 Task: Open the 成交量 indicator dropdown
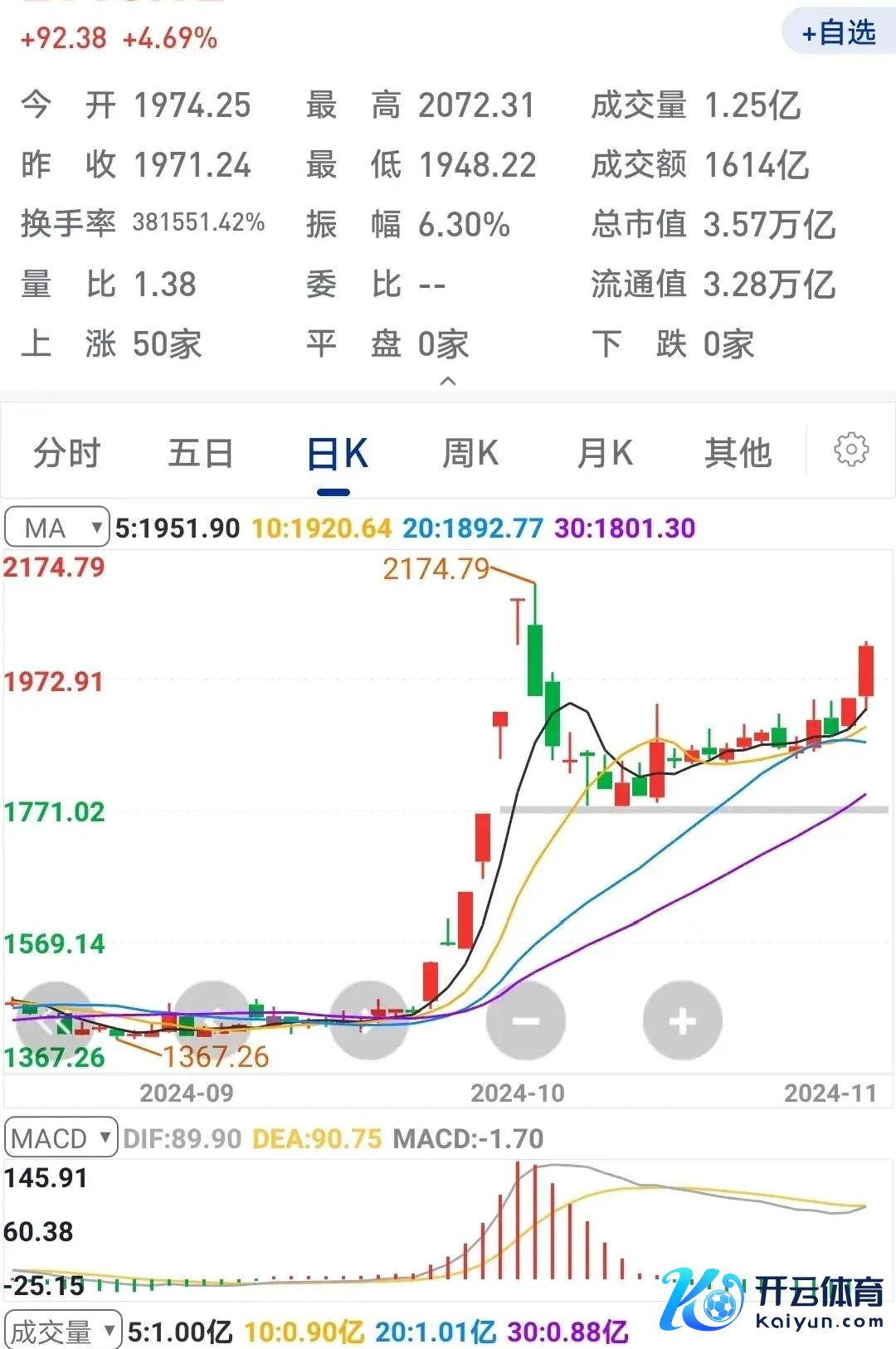[63, 1332]
